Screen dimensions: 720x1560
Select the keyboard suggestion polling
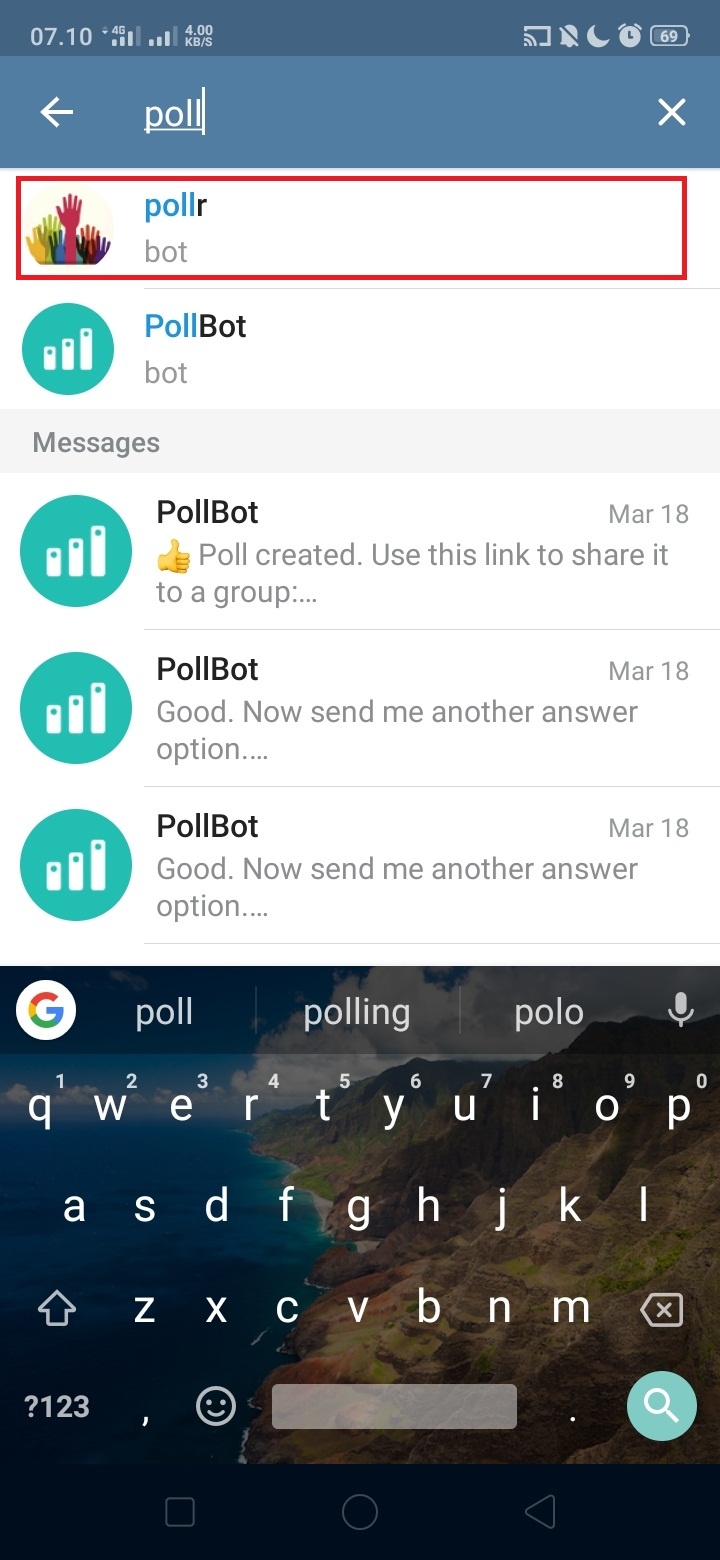357,1012
